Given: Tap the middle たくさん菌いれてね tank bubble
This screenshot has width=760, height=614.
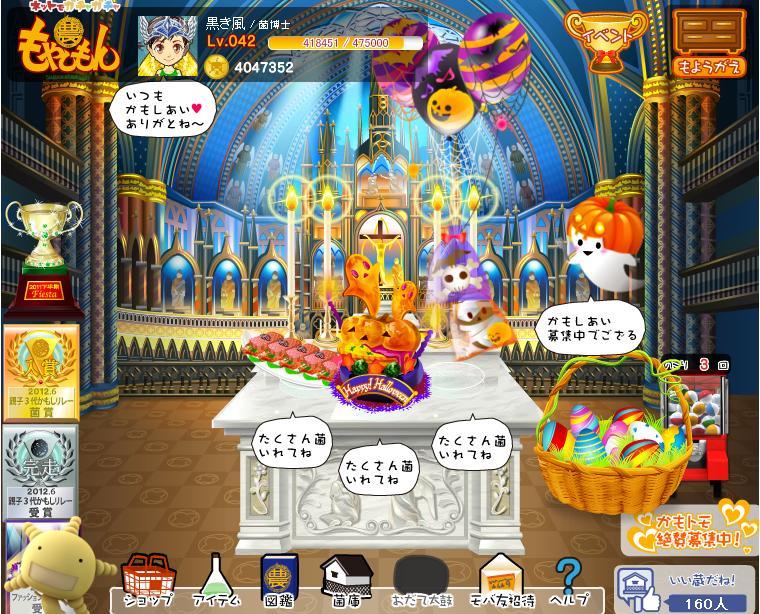Looking at the screenshot, I should [x=378, y=471].
